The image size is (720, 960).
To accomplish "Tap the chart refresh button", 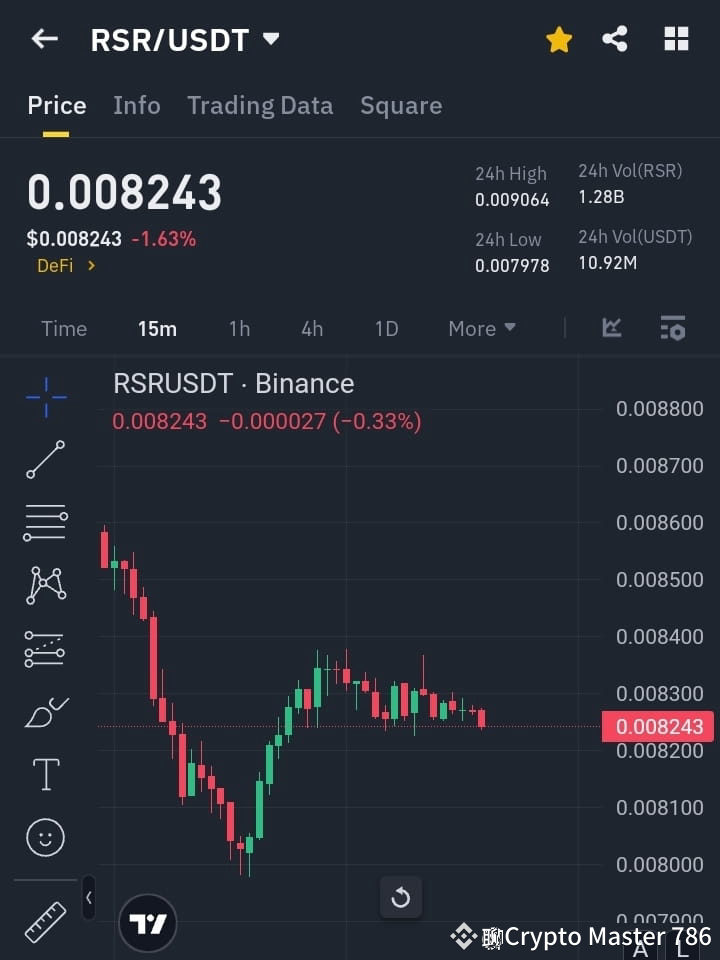I will click(401, 897).
